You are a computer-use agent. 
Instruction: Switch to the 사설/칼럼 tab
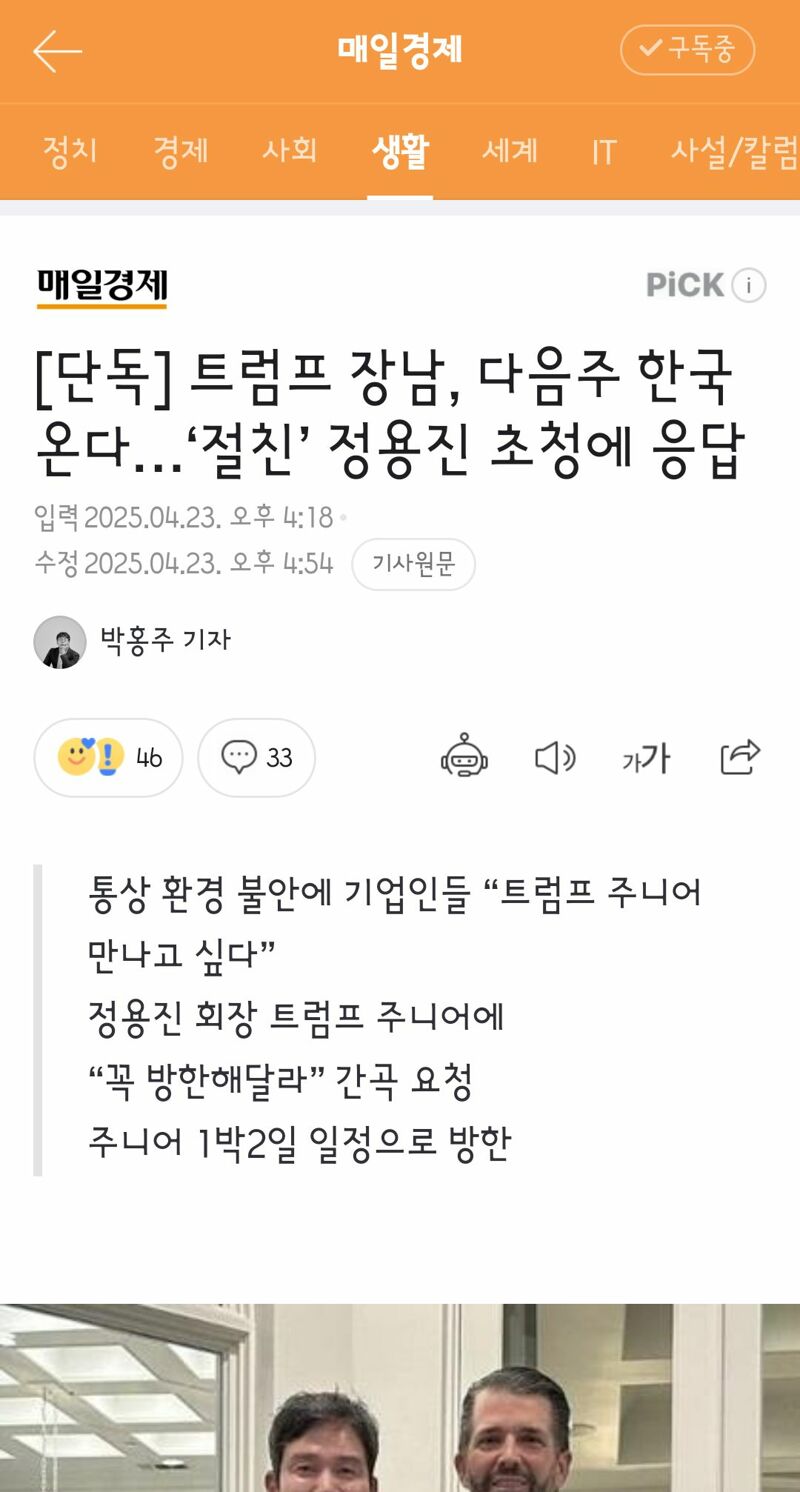point(734,151)
